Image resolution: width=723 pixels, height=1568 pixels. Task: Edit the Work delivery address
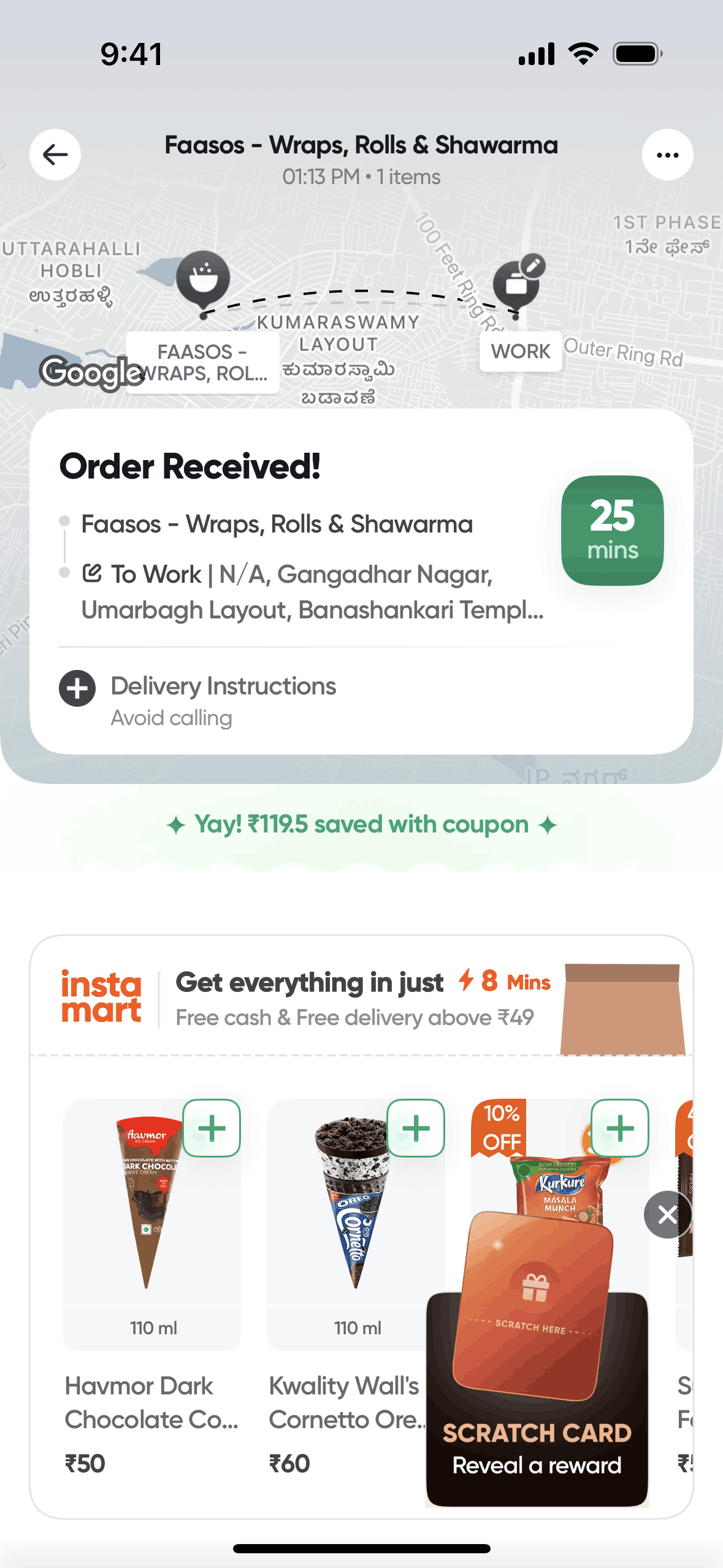pyautogui.click(x=92, y=574)
